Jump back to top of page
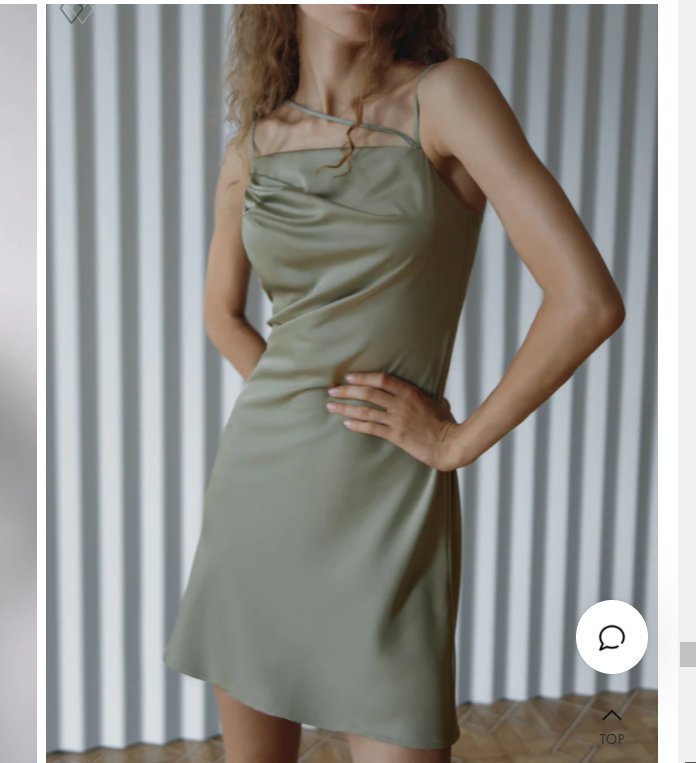This screenshot has height=763, width=696. [612, 726]
